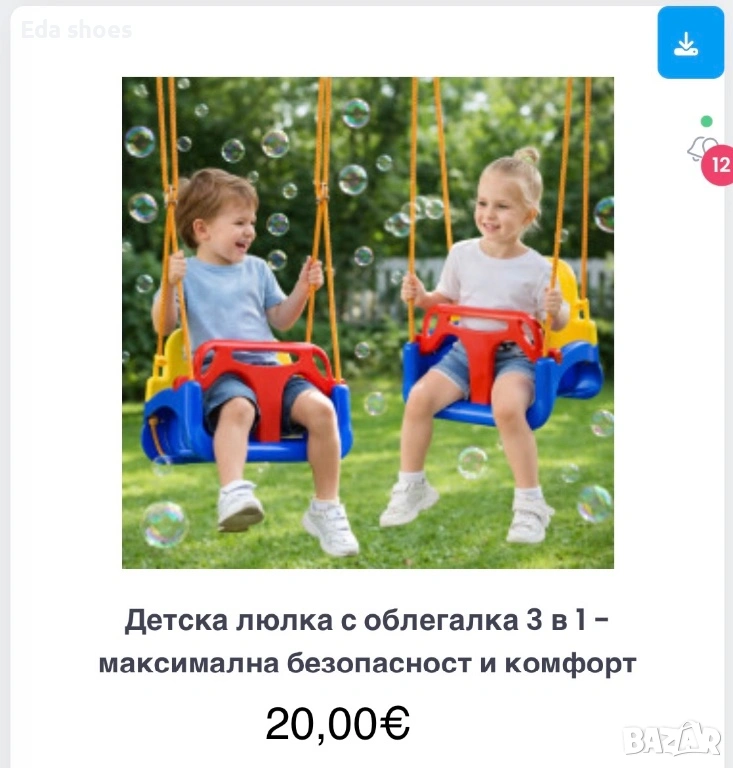
Task: Open the notifications bell with badge 12
Action: click(703, 151)
